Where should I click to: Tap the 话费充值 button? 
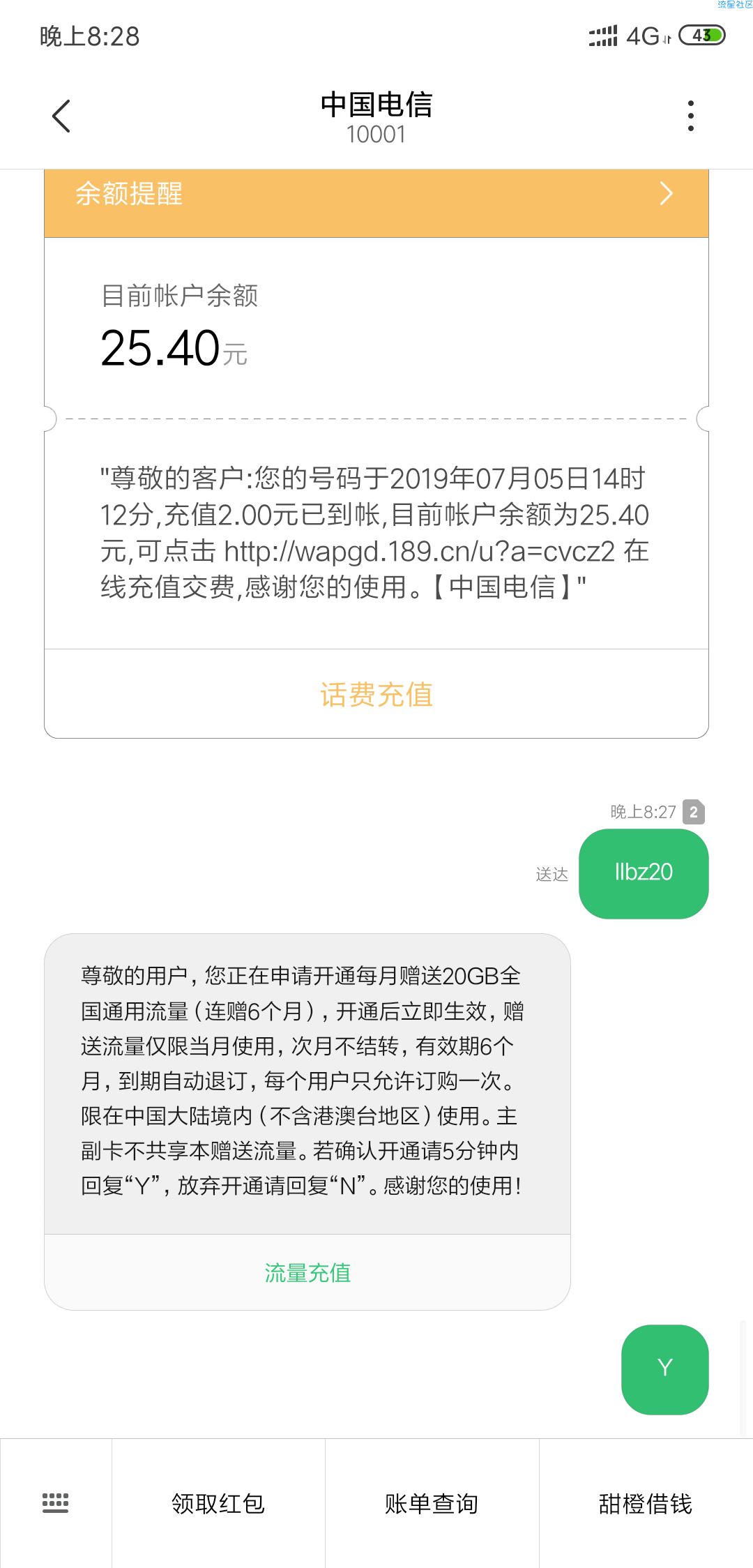[x=376, y=695]
